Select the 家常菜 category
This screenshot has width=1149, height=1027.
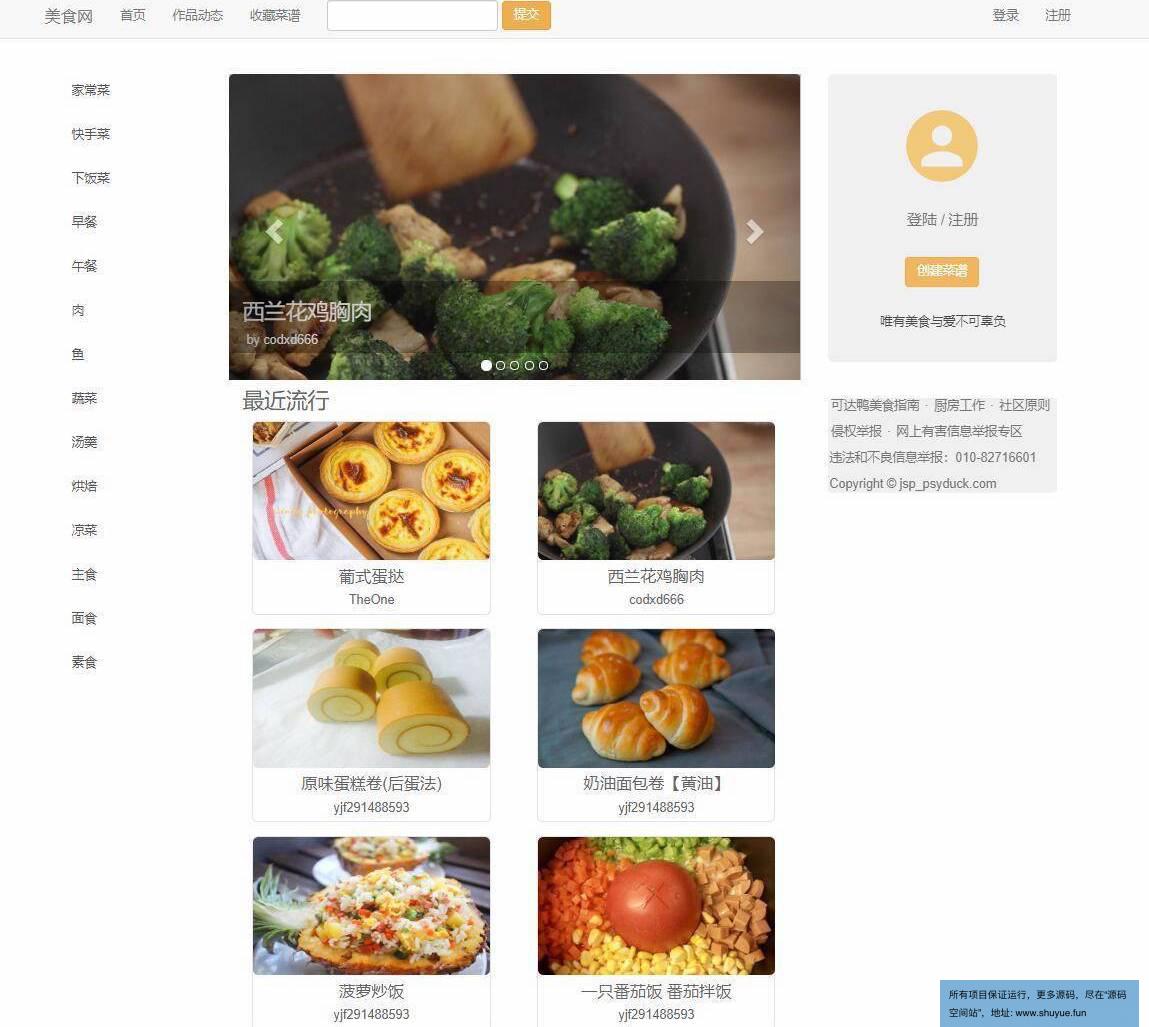point(91,90)
